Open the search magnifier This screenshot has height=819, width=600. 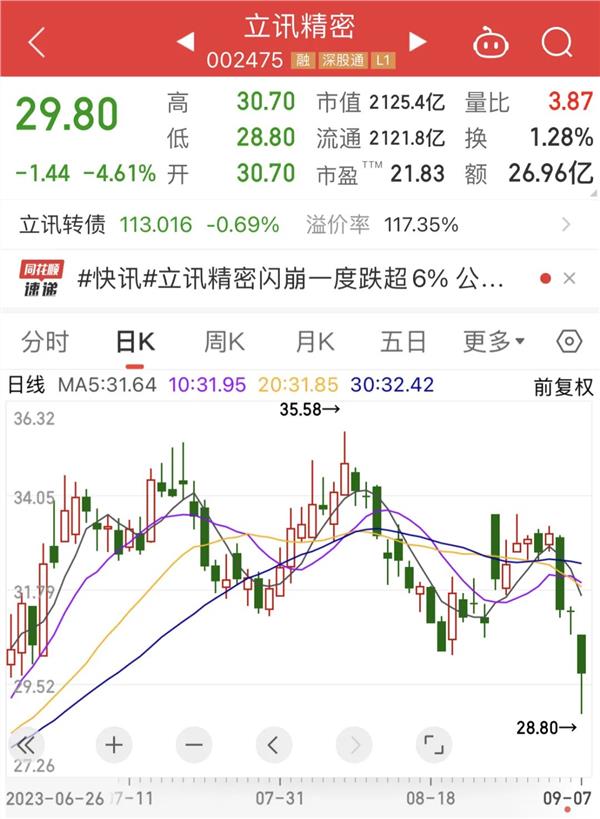(x=555, y=42)
